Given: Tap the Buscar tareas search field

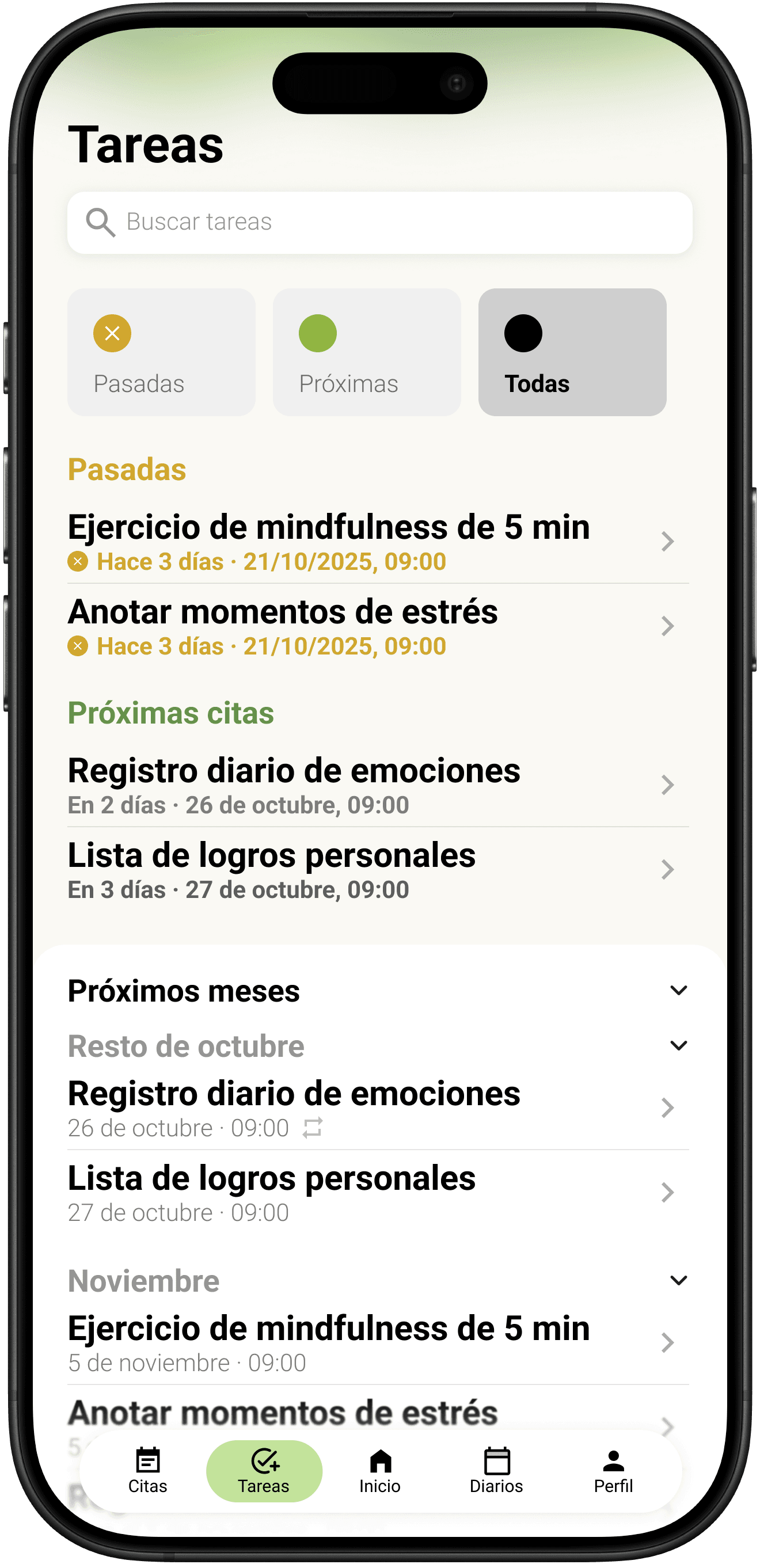Looking at the screenshot, I should [x=379, y=222].
